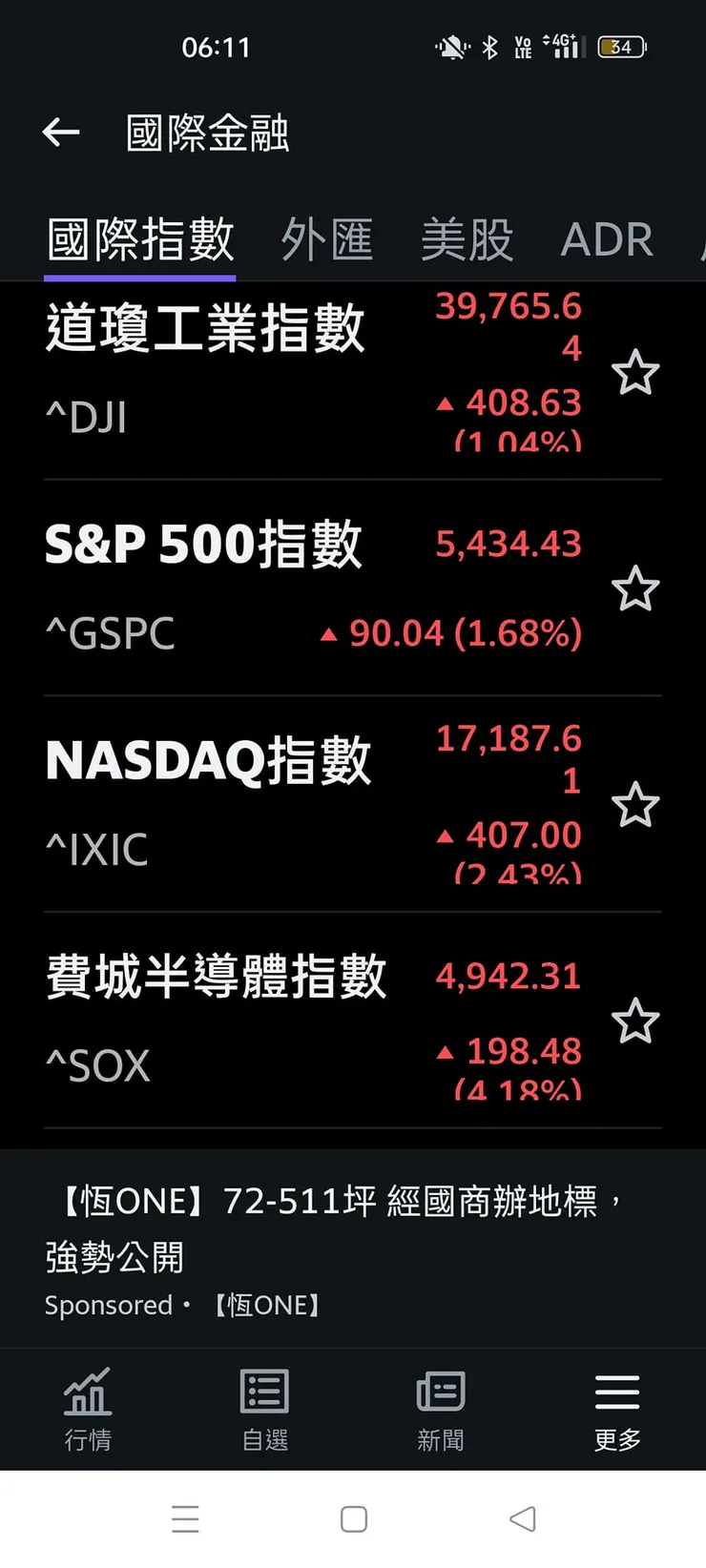Image resolution: width=706 pixels, height=1568 pixels.
Task: Open the ADR tab
Action: coord(607,239)
